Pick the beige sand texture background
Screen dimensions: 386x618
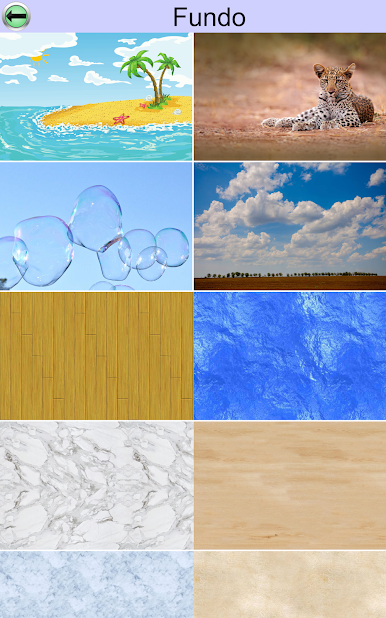click(x=290, y=584)
